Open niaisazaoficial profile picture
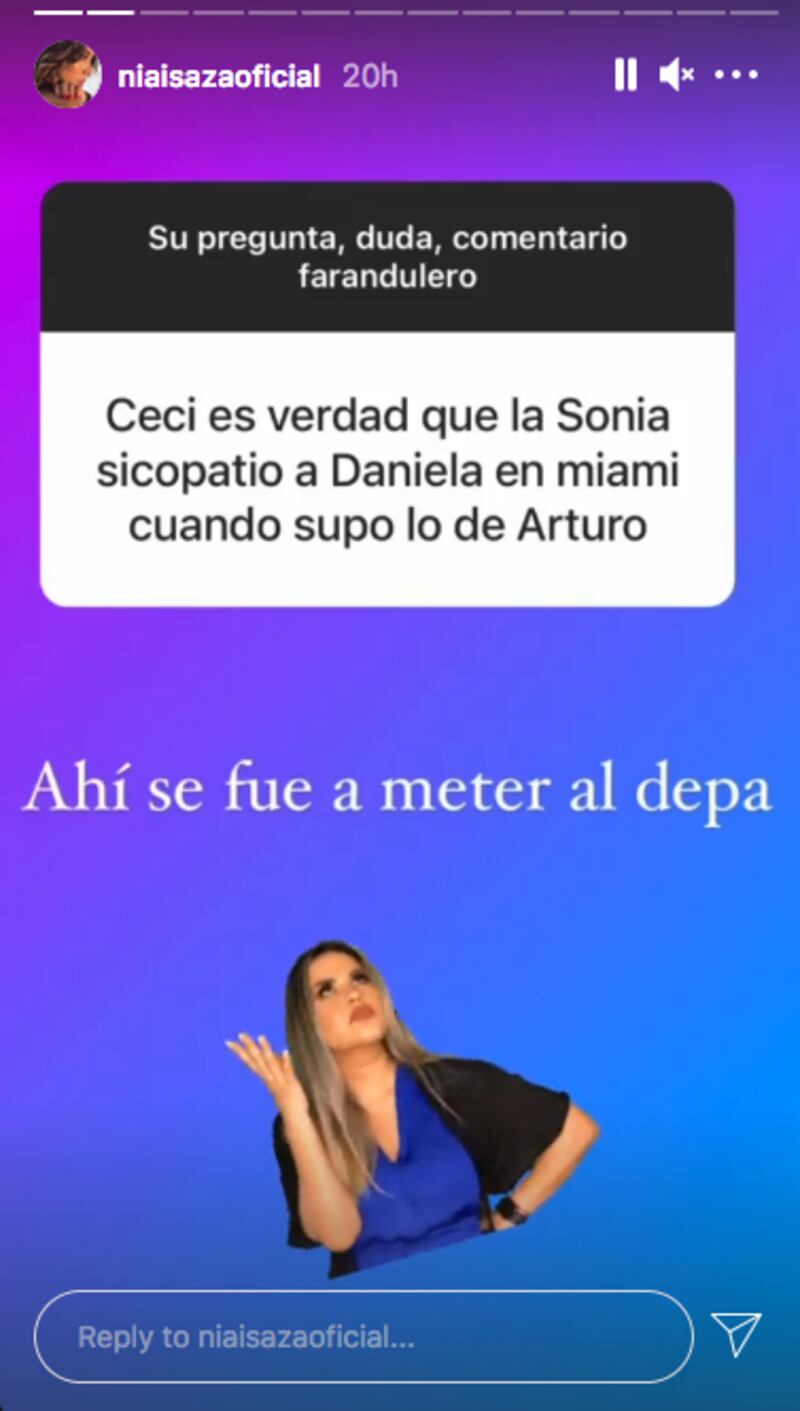The image size is (800, 1411). click(x=68, y=74)
